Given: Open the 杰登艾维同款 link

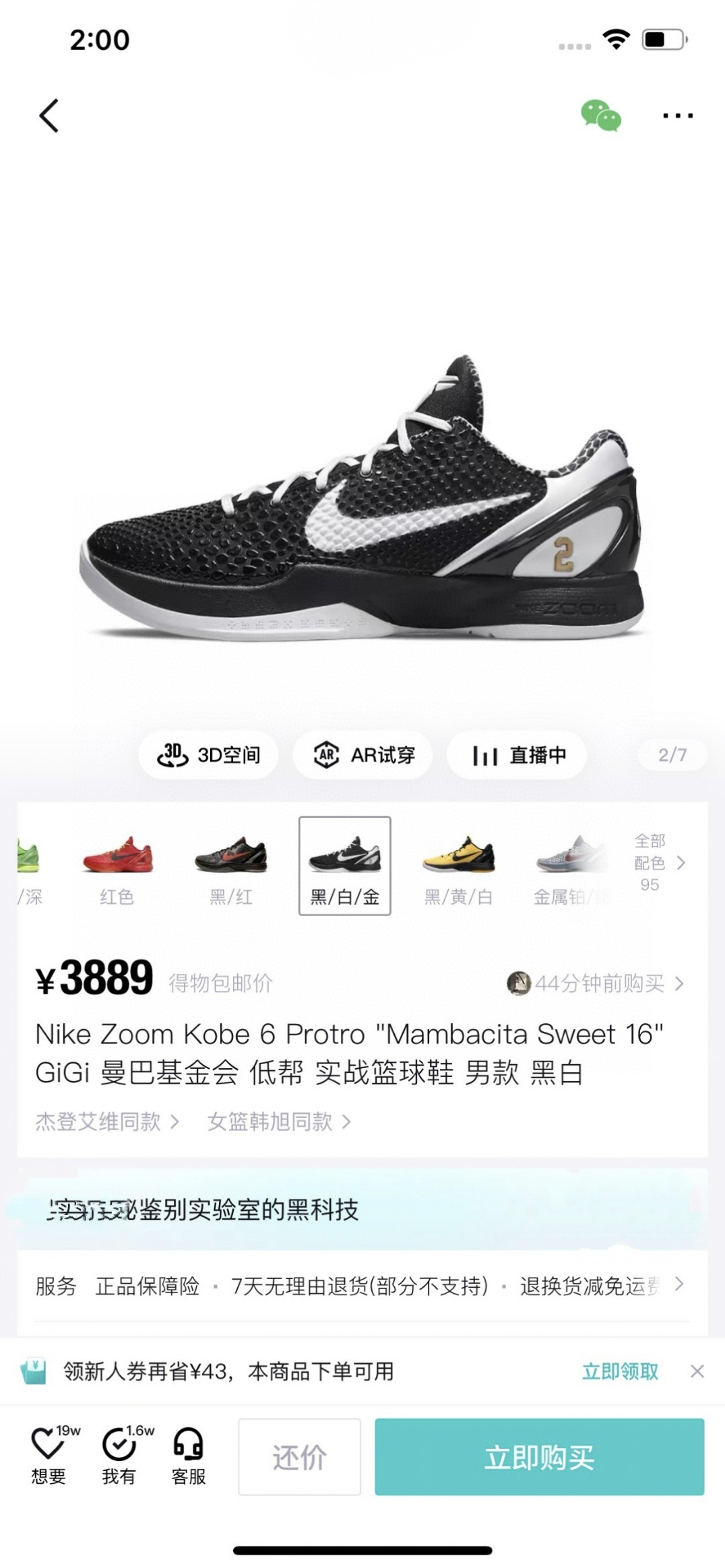Looking at the screenshot, I should pos(107,1121).
